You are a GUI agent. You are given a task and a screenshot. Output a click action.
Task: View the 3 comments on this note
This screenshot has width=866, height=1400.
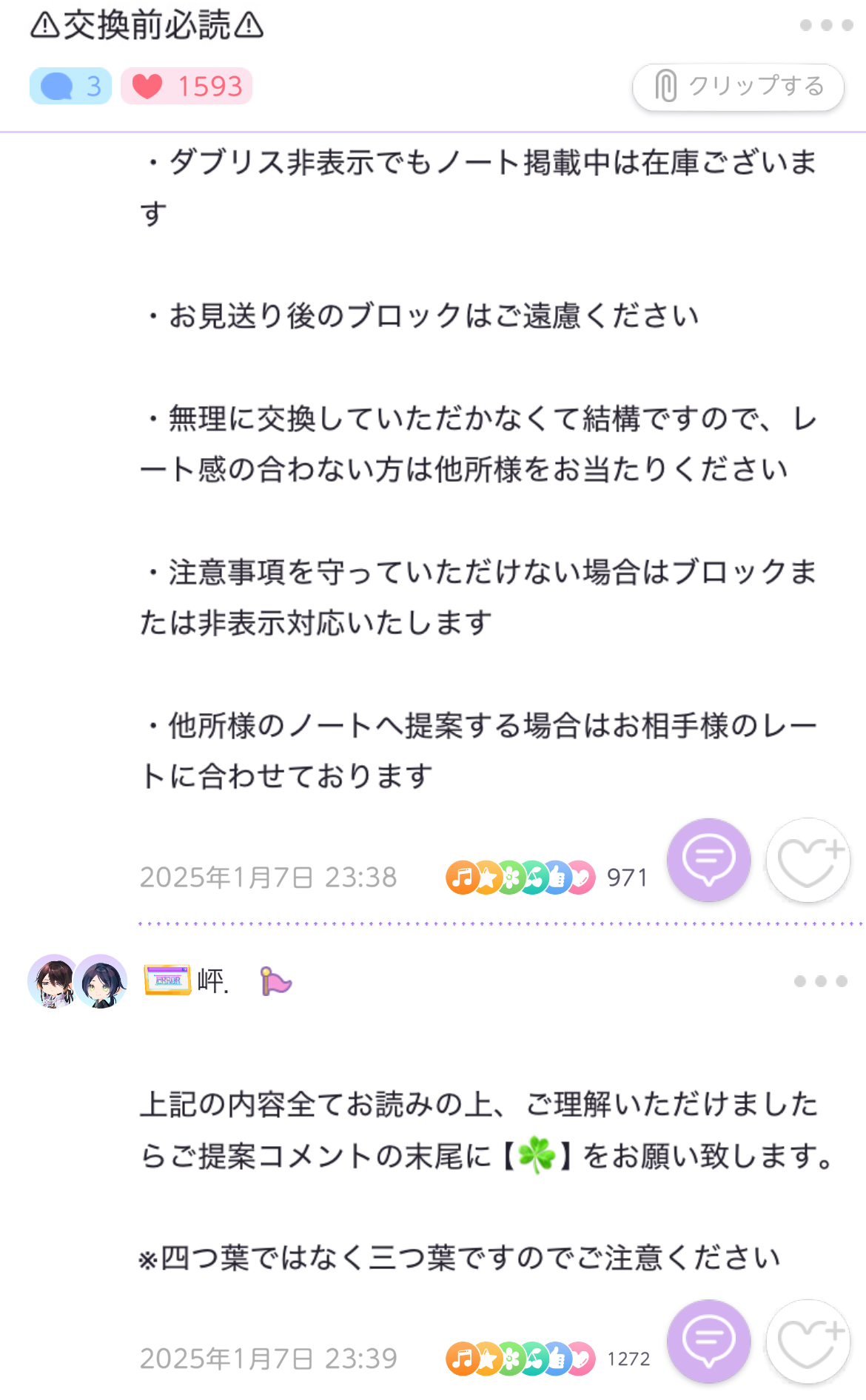coord(70,86)
